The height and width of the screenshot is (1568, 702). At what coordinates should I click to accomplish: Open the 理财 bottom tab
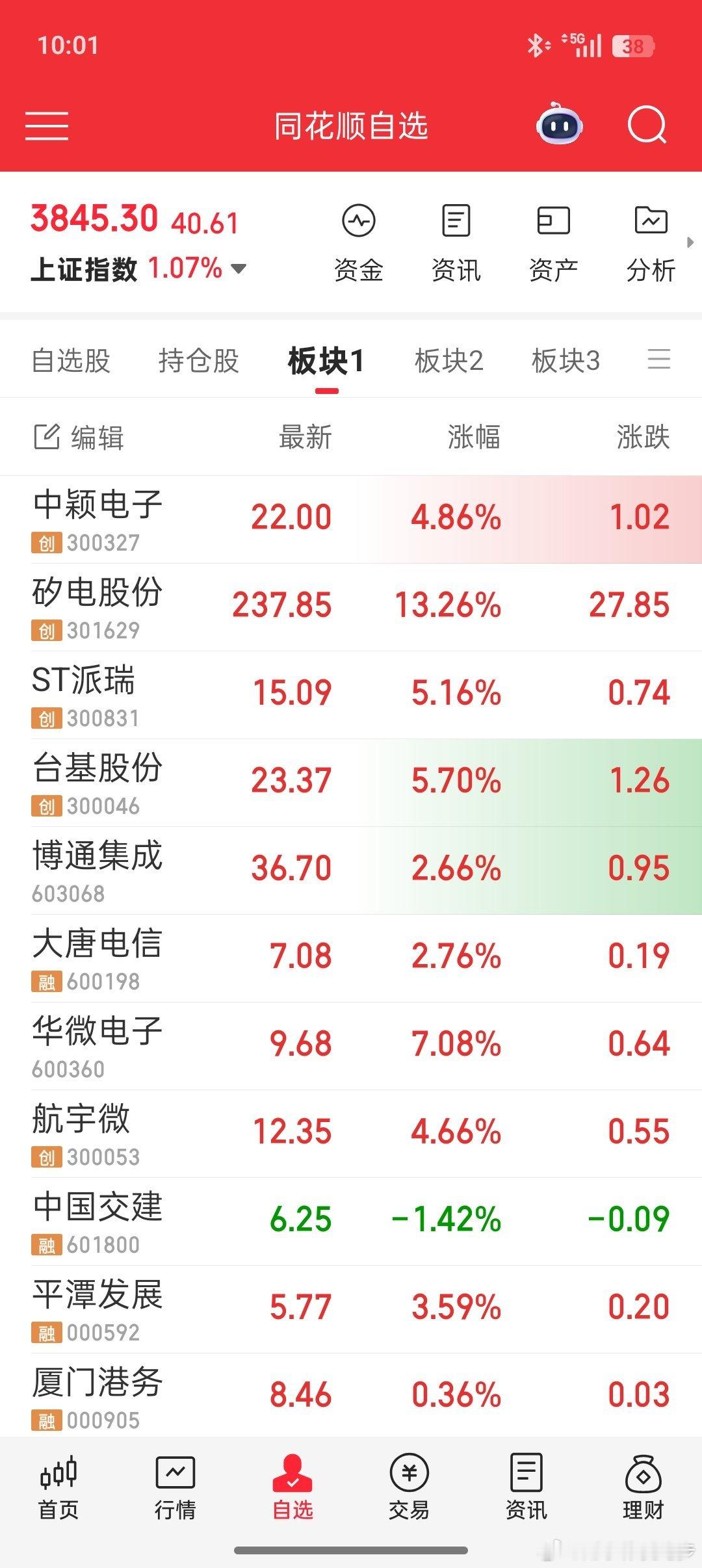[x=643, y=1489]
